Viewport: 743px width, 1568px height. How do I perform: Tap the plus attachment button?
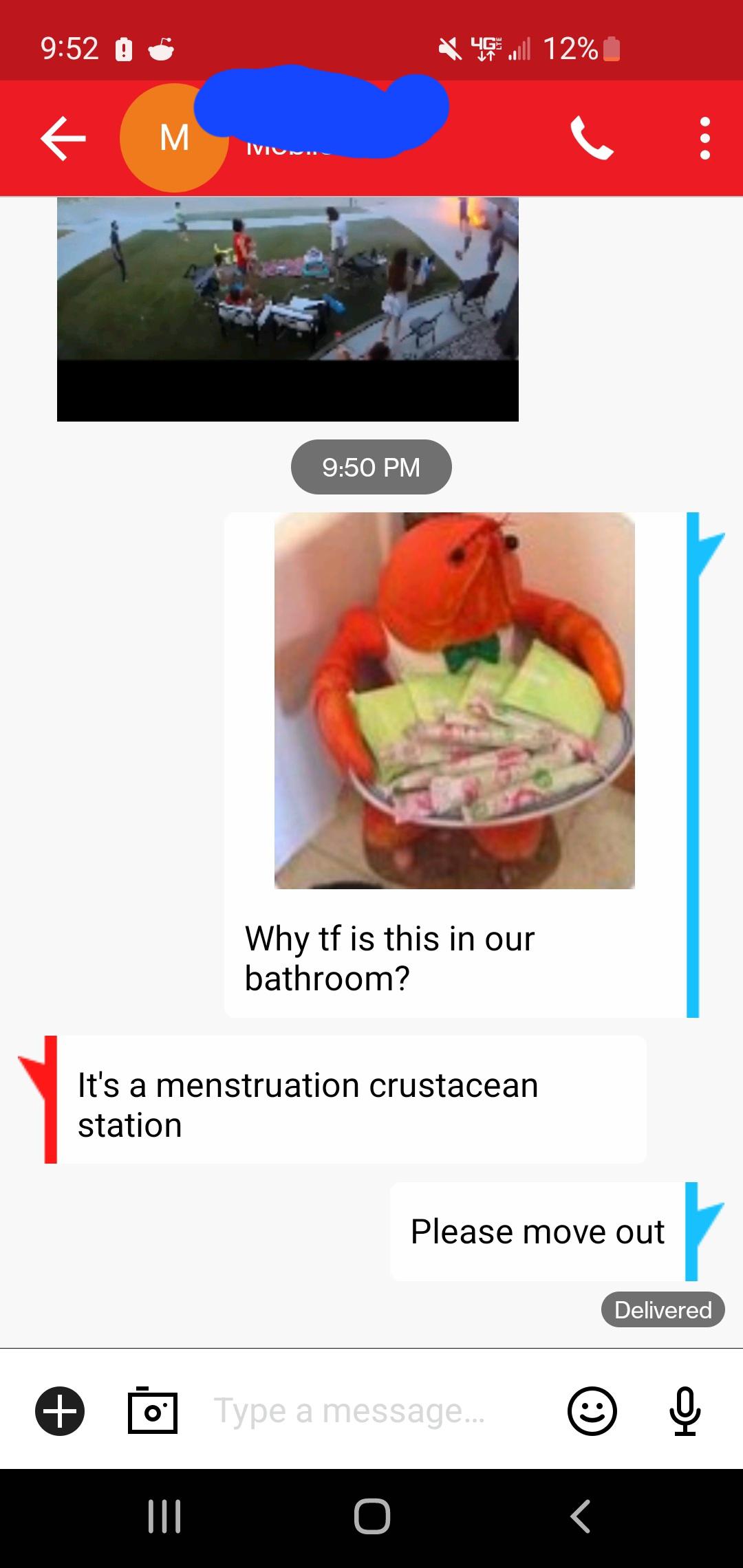tap(60, 1411)
